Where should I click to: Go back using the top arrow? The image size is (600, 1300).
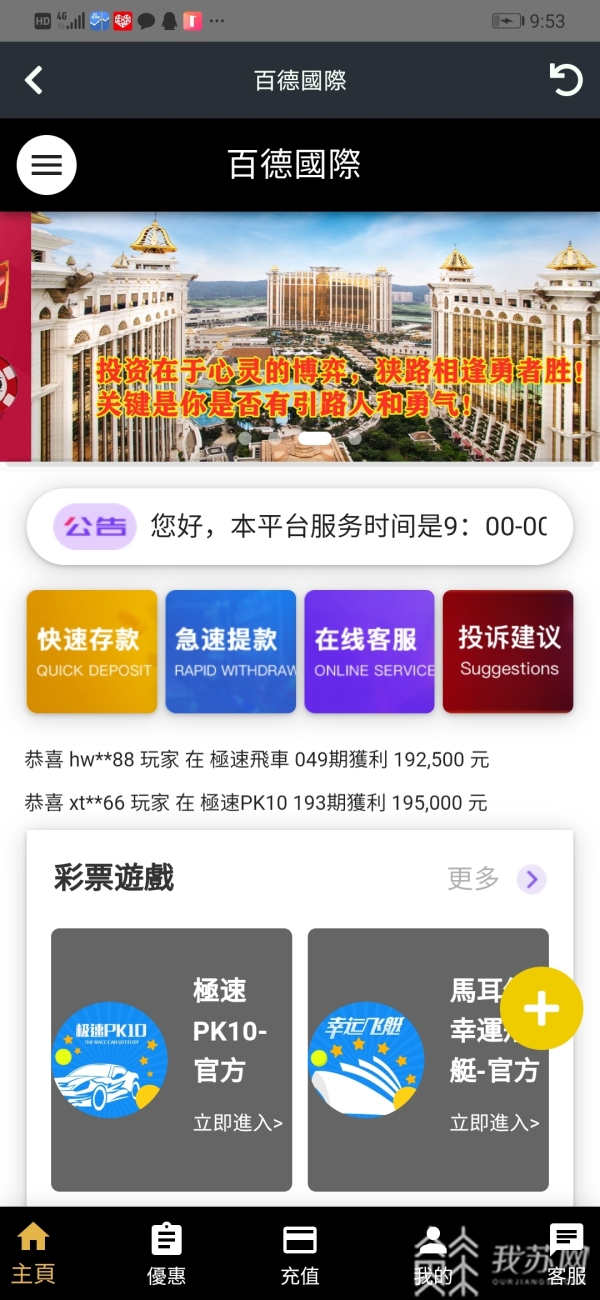[34, 80]
